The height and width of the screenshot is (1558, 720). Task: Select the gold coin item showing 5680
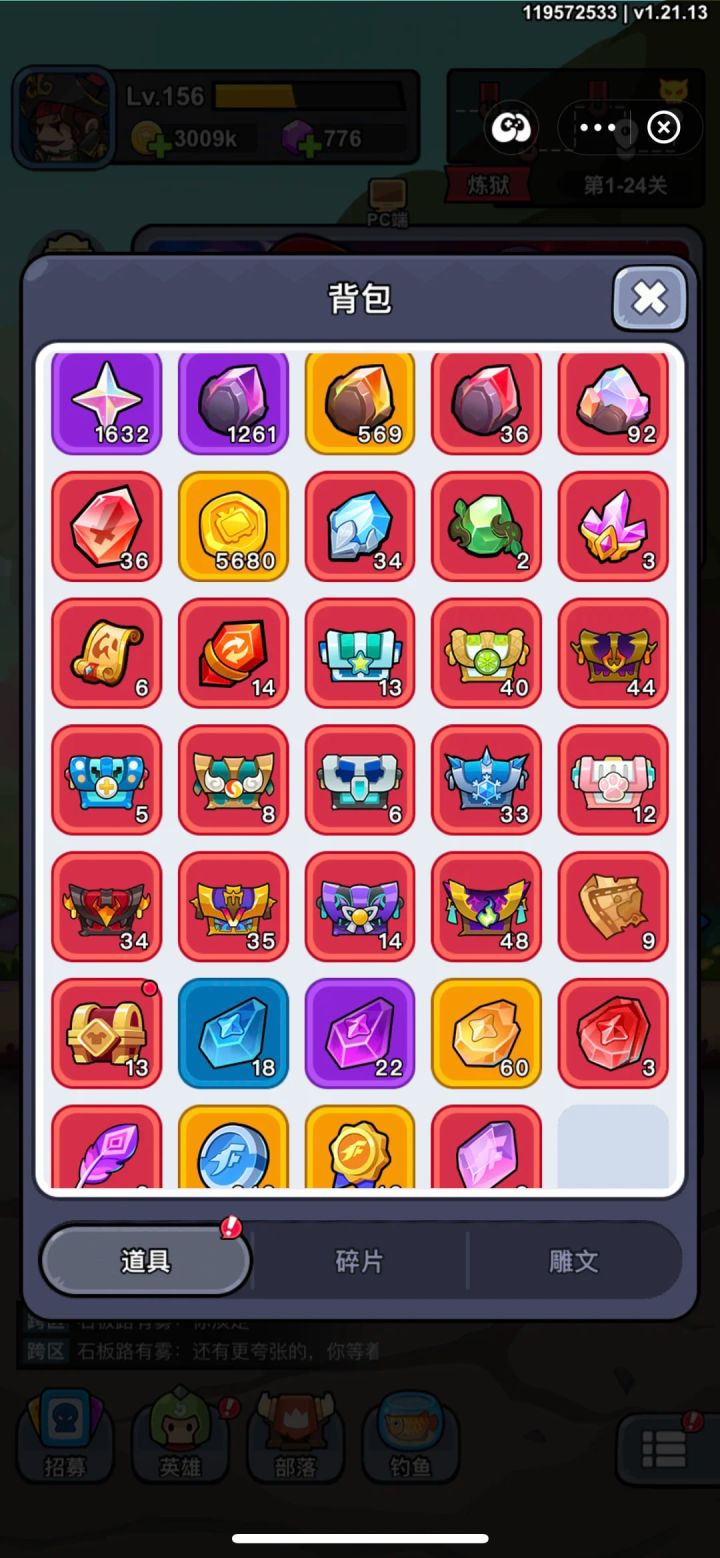(233, 528)
